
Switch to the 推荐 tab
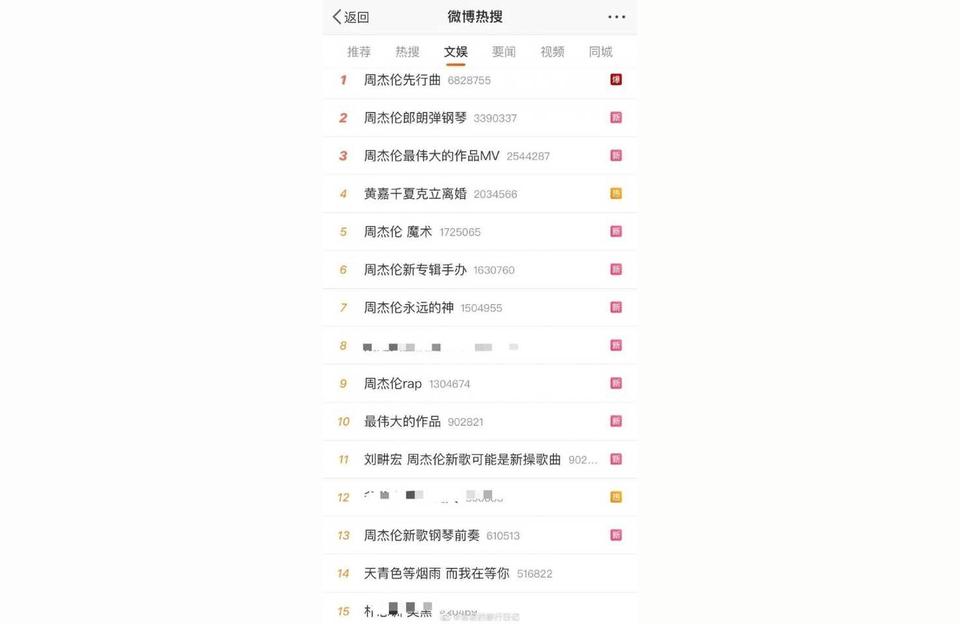pos(359,52)
